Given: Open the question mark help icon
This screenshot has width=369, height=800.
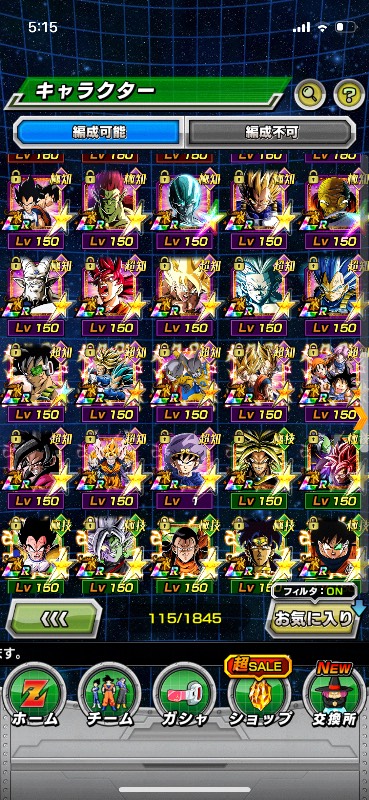Looking at the screenshot, I should [x=349, y=94].
